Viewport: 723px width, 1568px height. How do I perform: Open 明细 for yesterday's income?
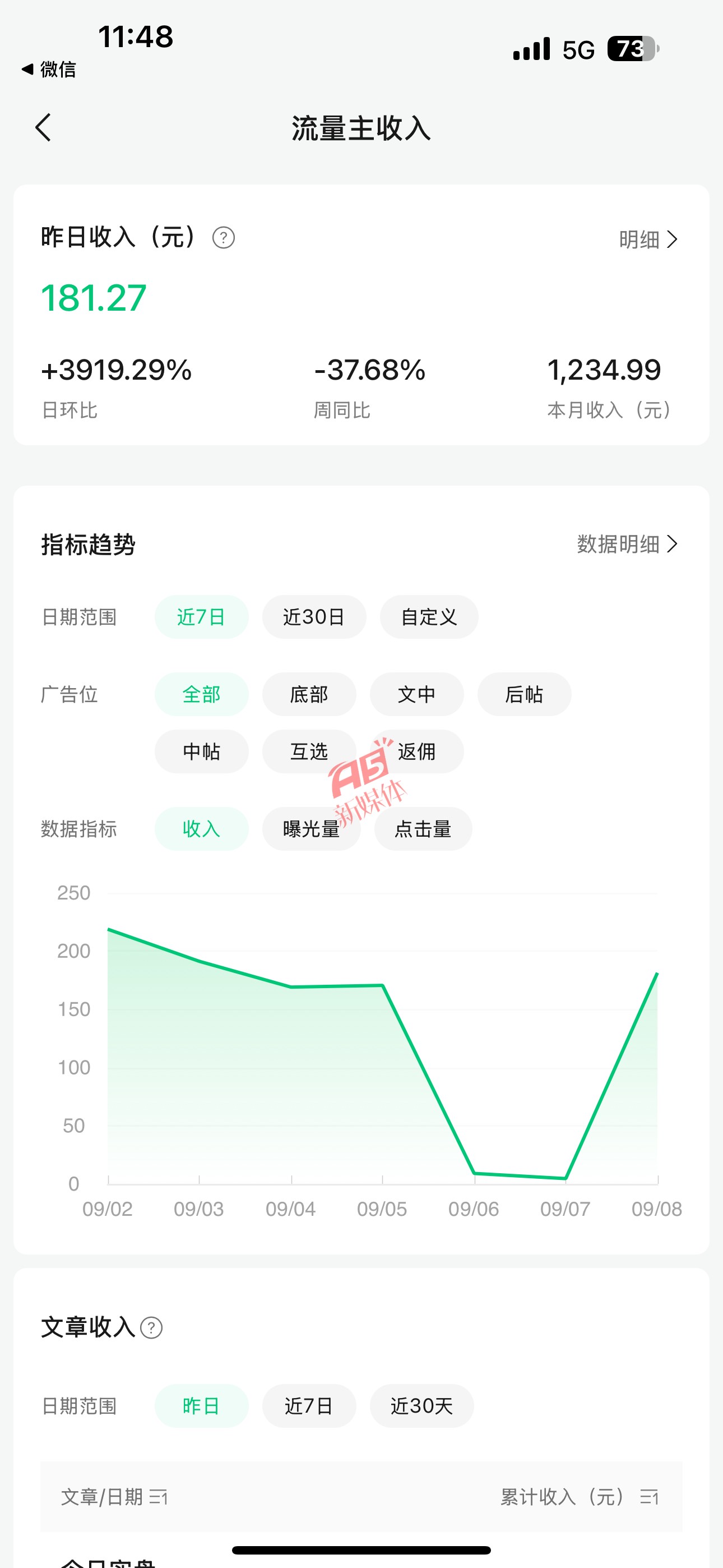(x=647, y=239)
